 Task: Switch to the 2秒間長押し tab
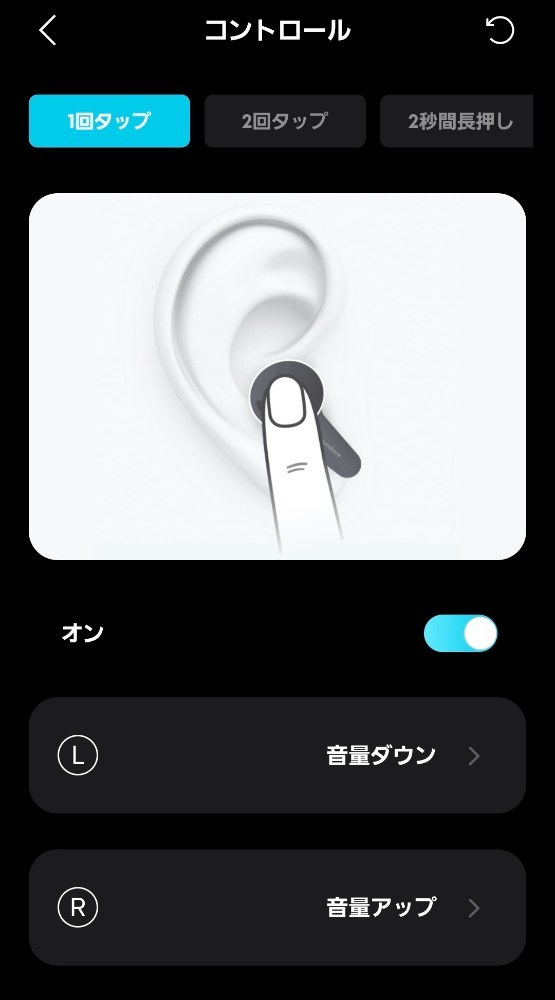[x=457, y=121]
